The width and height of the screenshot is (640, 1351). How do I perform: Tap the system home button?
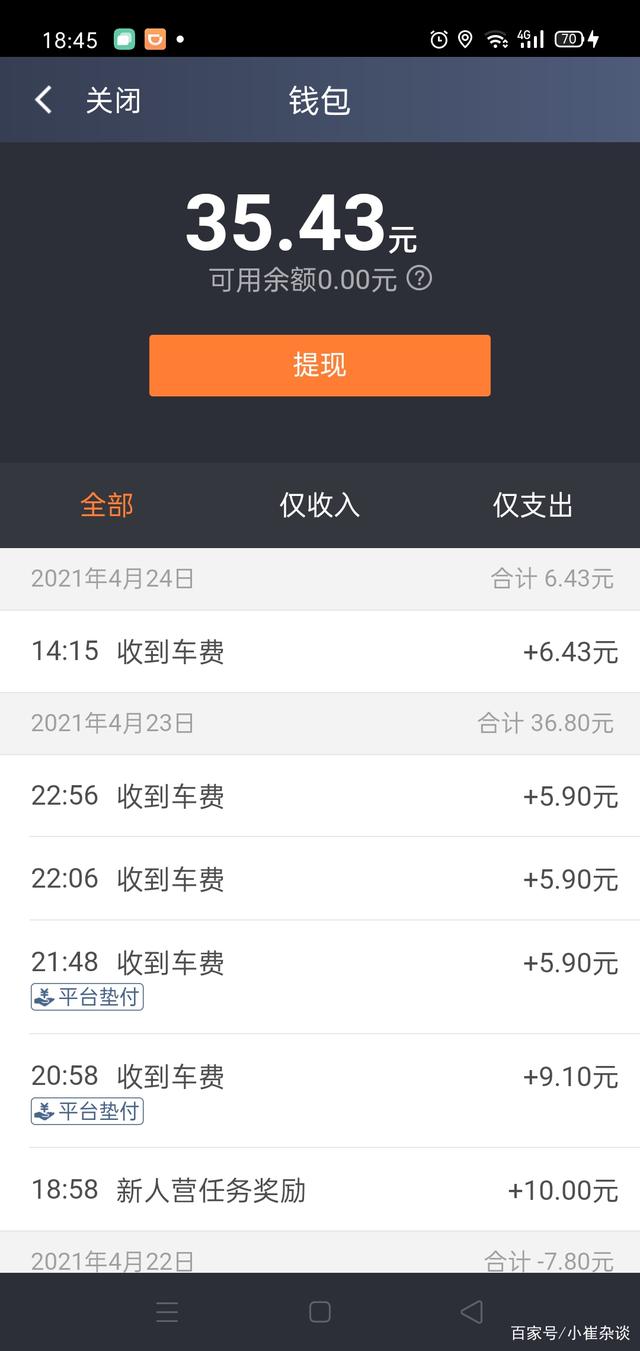click(320, 1312)
